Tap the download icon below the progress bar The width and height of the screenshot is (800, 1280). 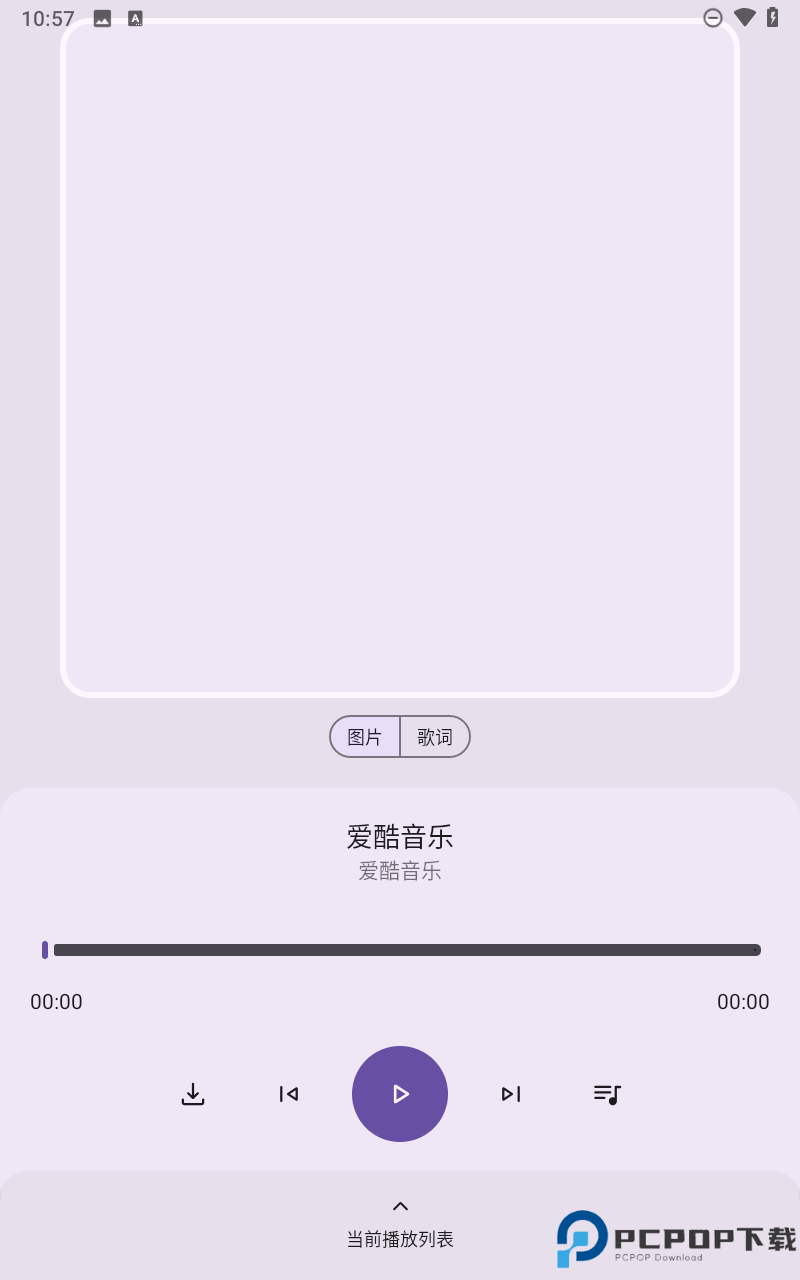pos(193,1094)
